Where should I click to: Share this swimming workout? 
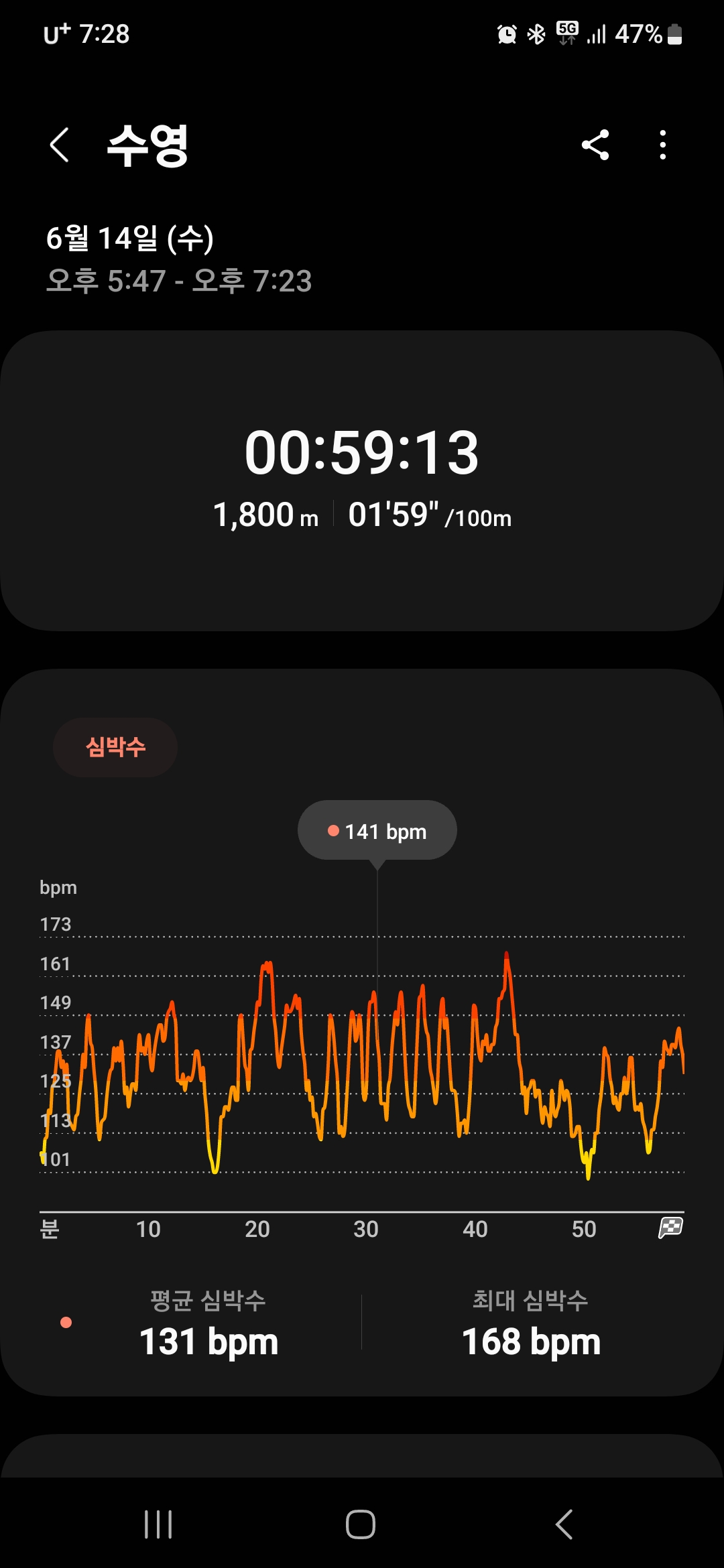[595, 145]
